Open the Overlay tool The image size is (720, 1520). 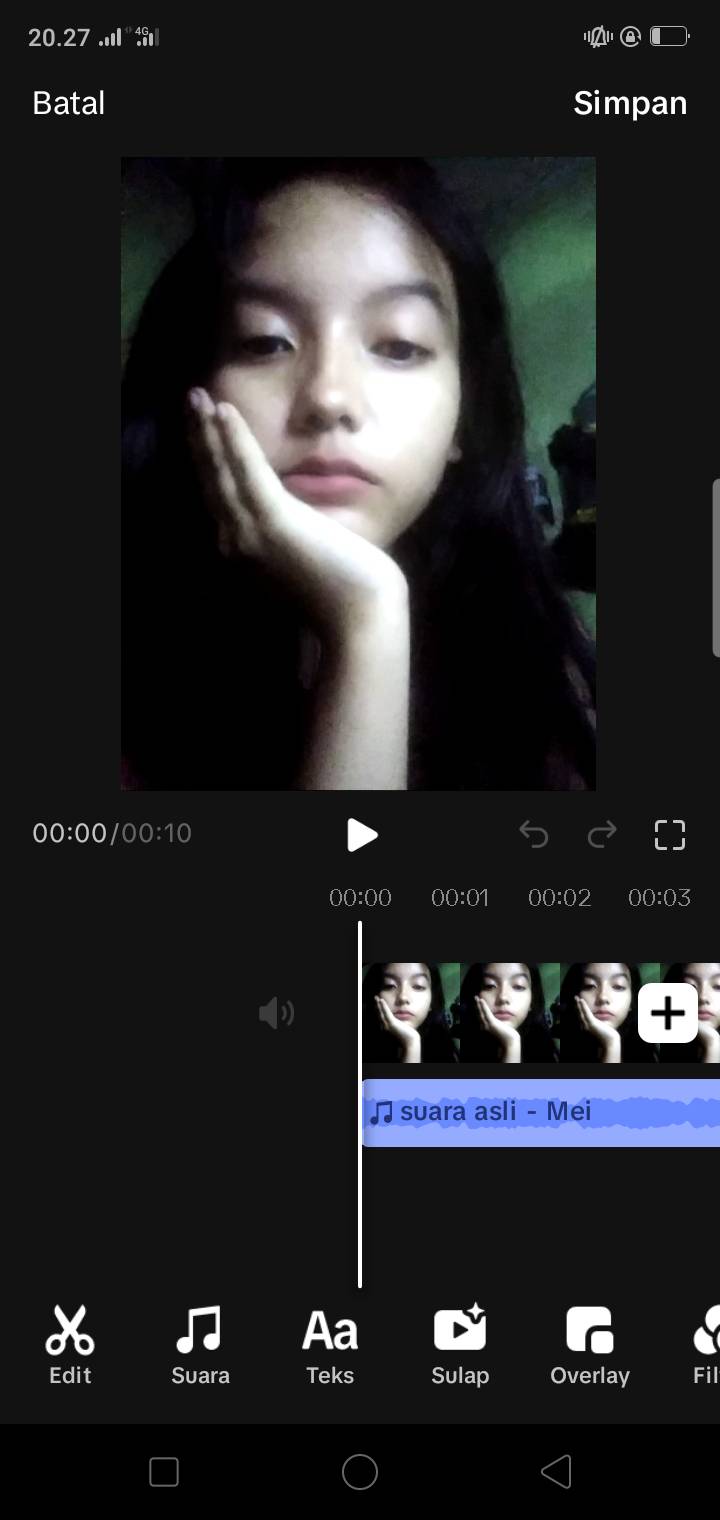pos(590,1345)
